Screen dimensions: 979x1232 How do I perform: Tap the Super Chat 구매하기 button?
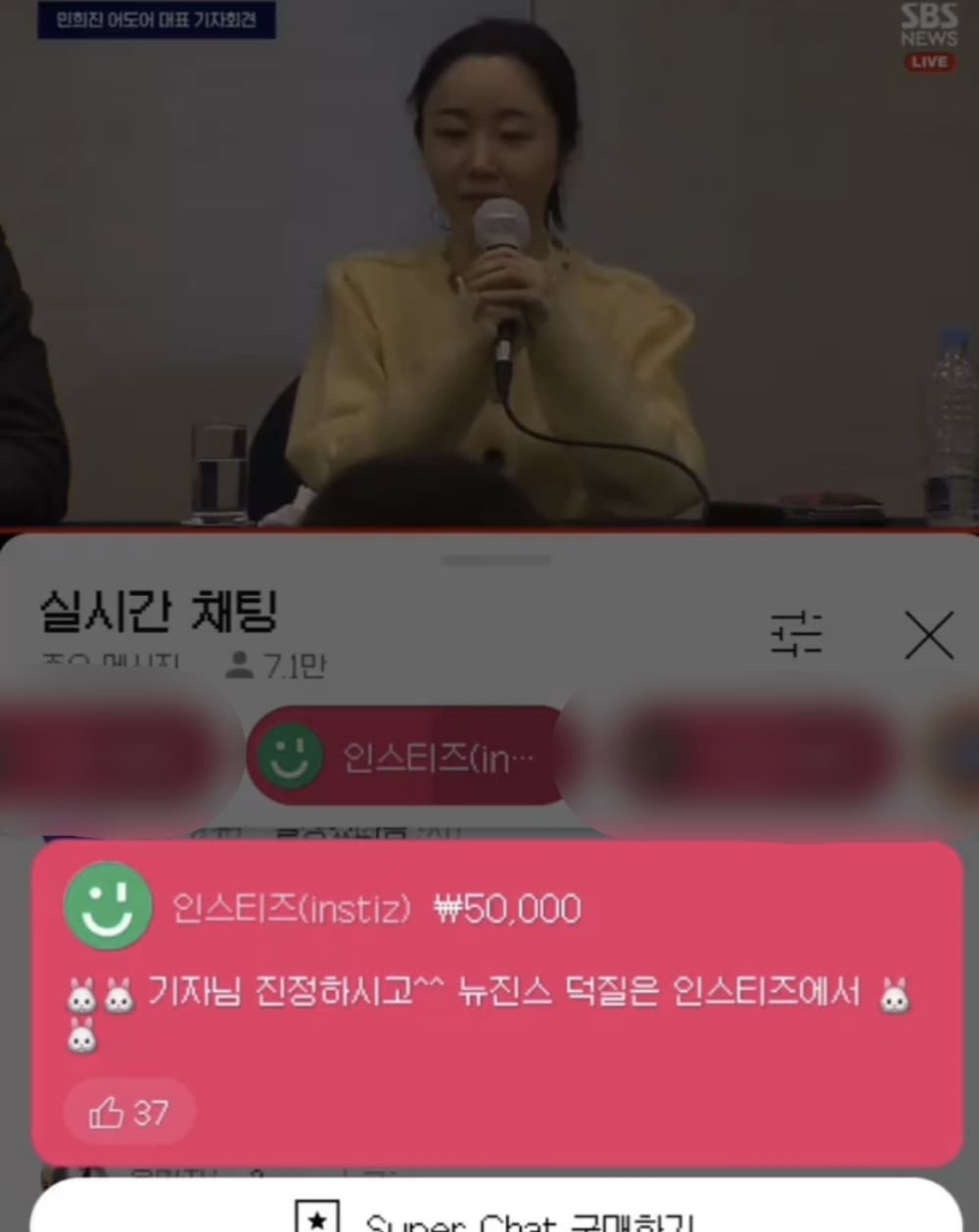pyautogui.click(x=496, y=1215)
